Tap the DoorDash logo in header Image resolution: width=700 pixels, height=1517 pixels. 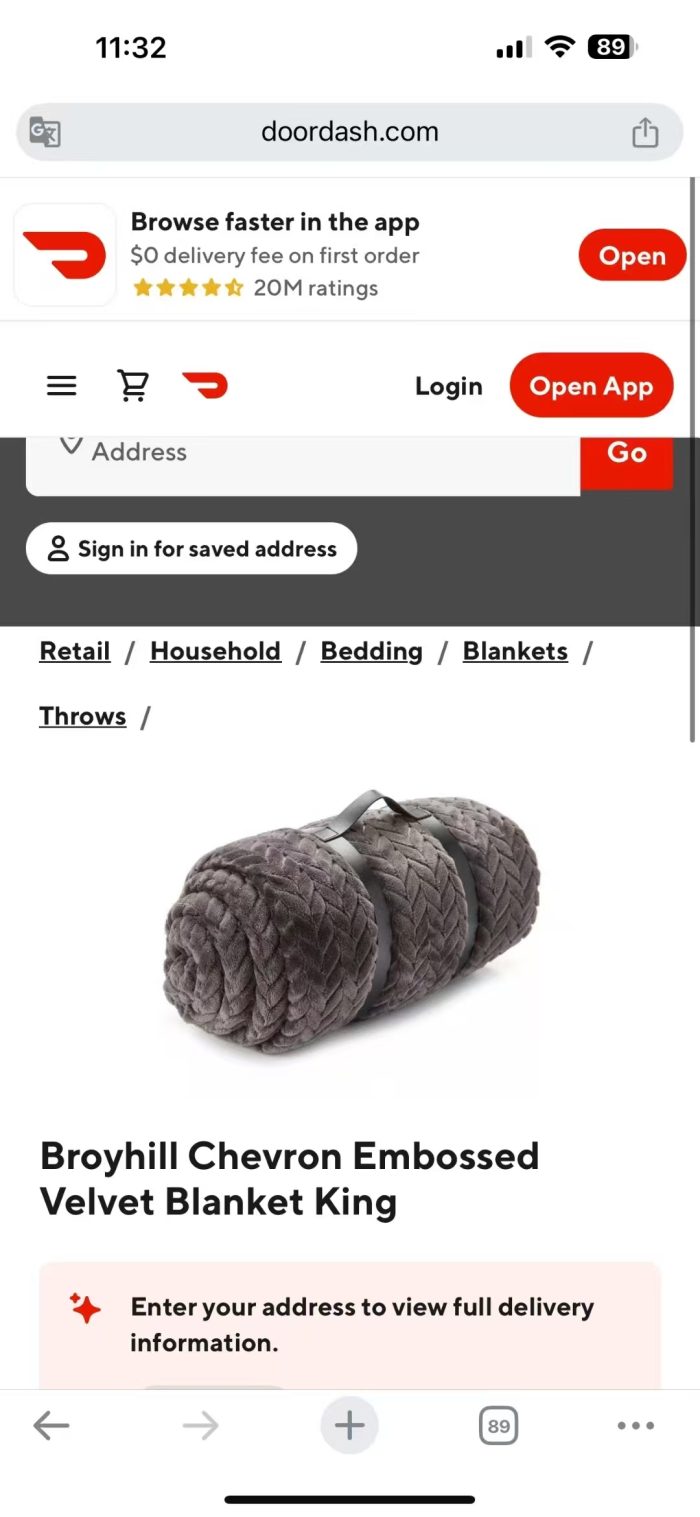pos(205,386)
